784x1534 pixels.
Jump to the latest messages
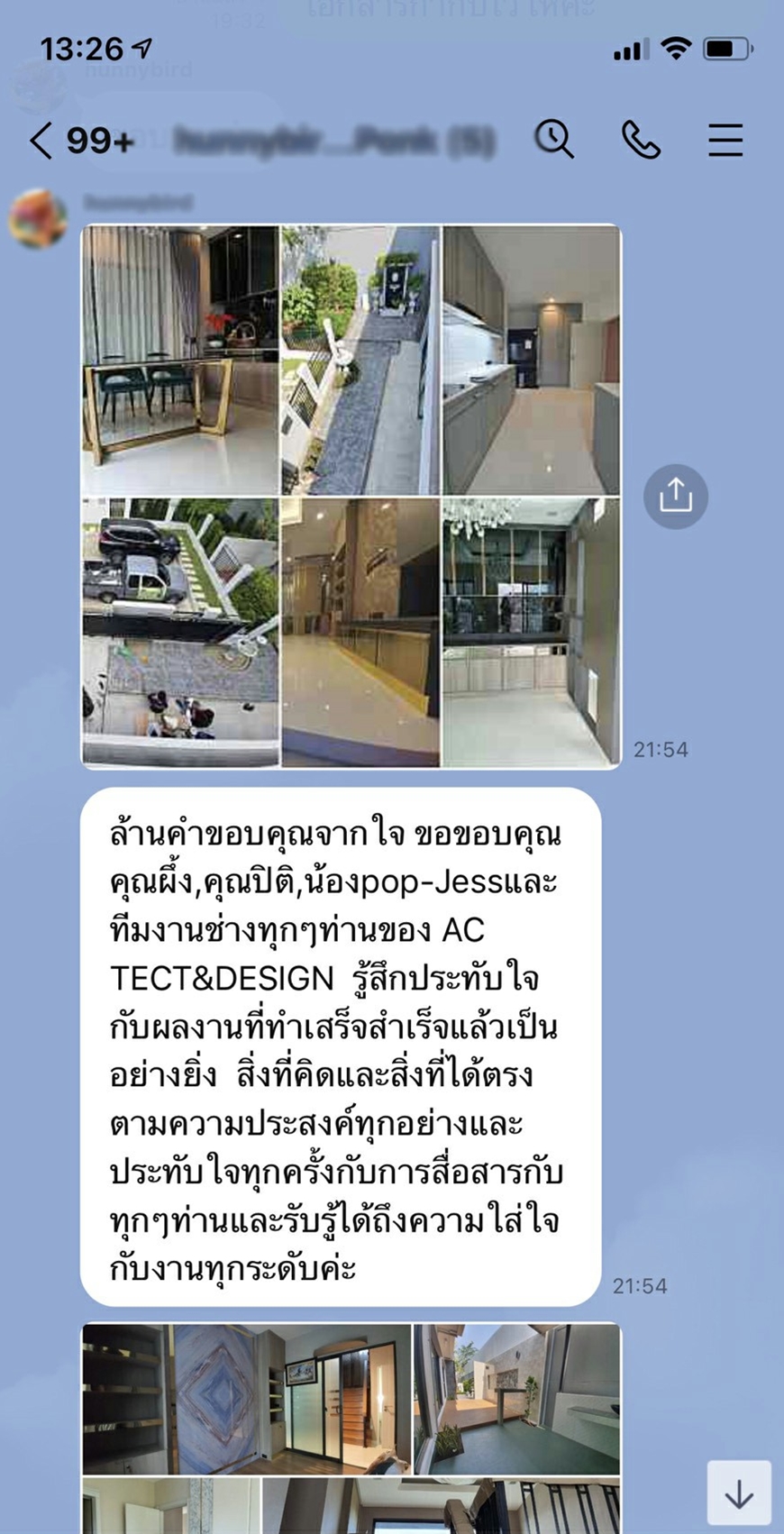[x=739, y=1494]
